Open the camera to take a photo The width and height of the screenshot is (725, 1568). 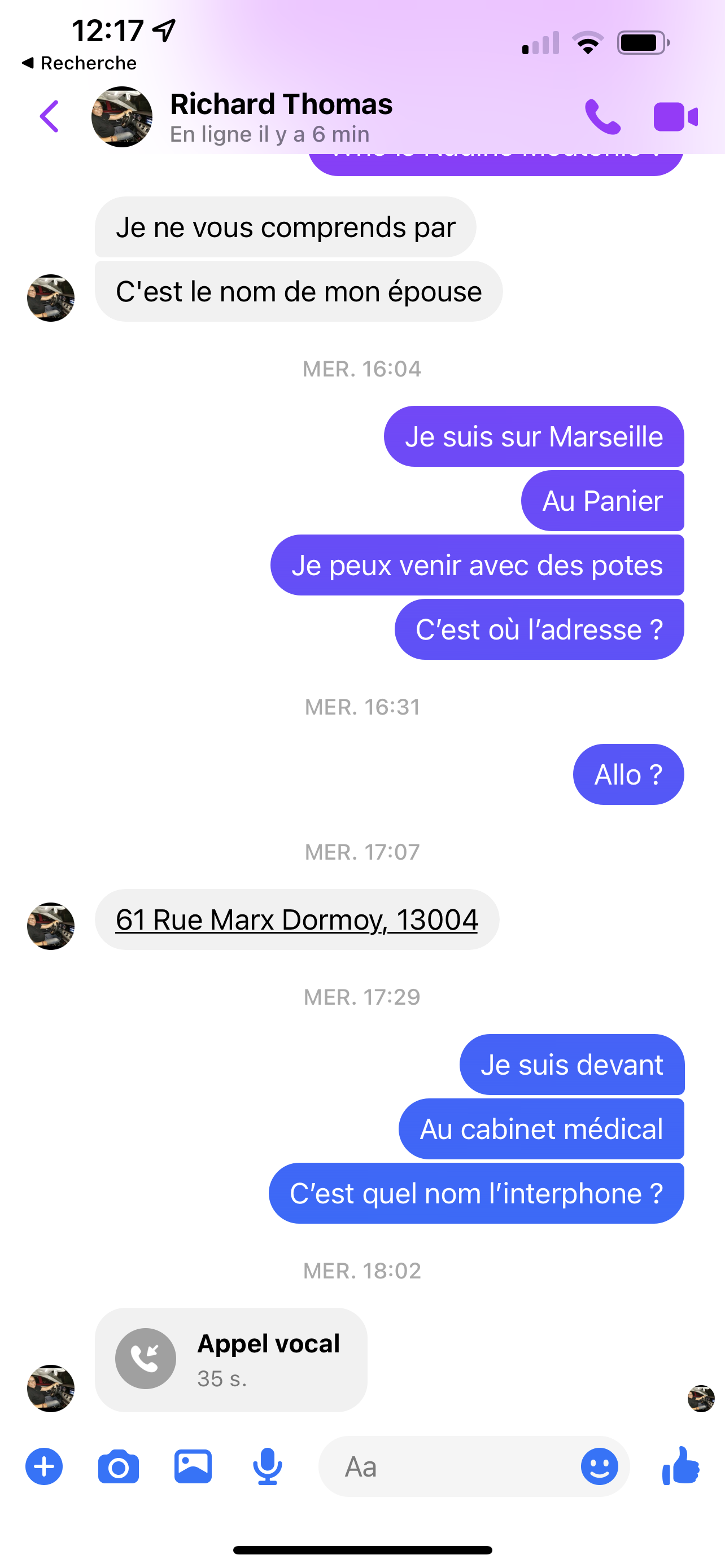click(118, 1466)
